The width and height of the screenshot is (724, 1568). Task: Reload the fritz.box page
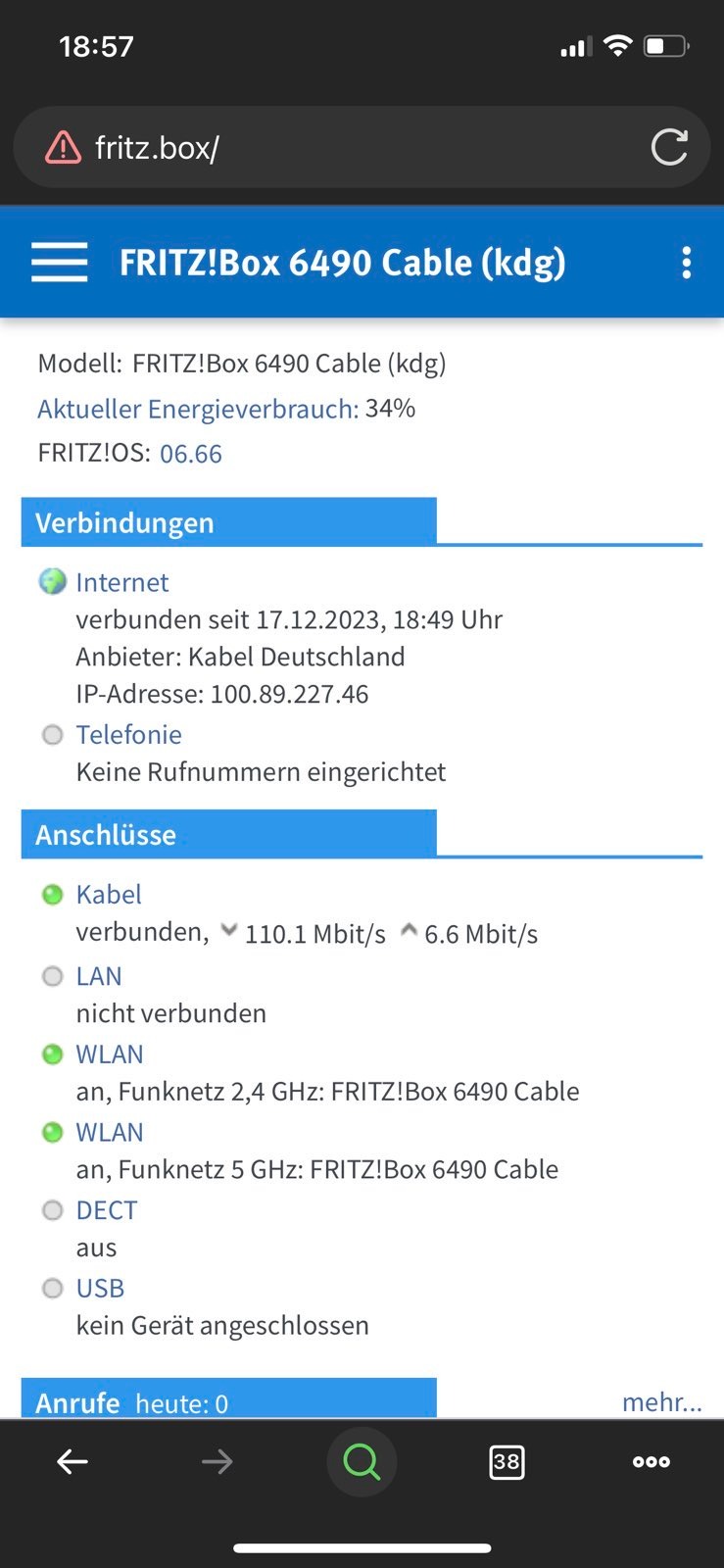point(669,148)
